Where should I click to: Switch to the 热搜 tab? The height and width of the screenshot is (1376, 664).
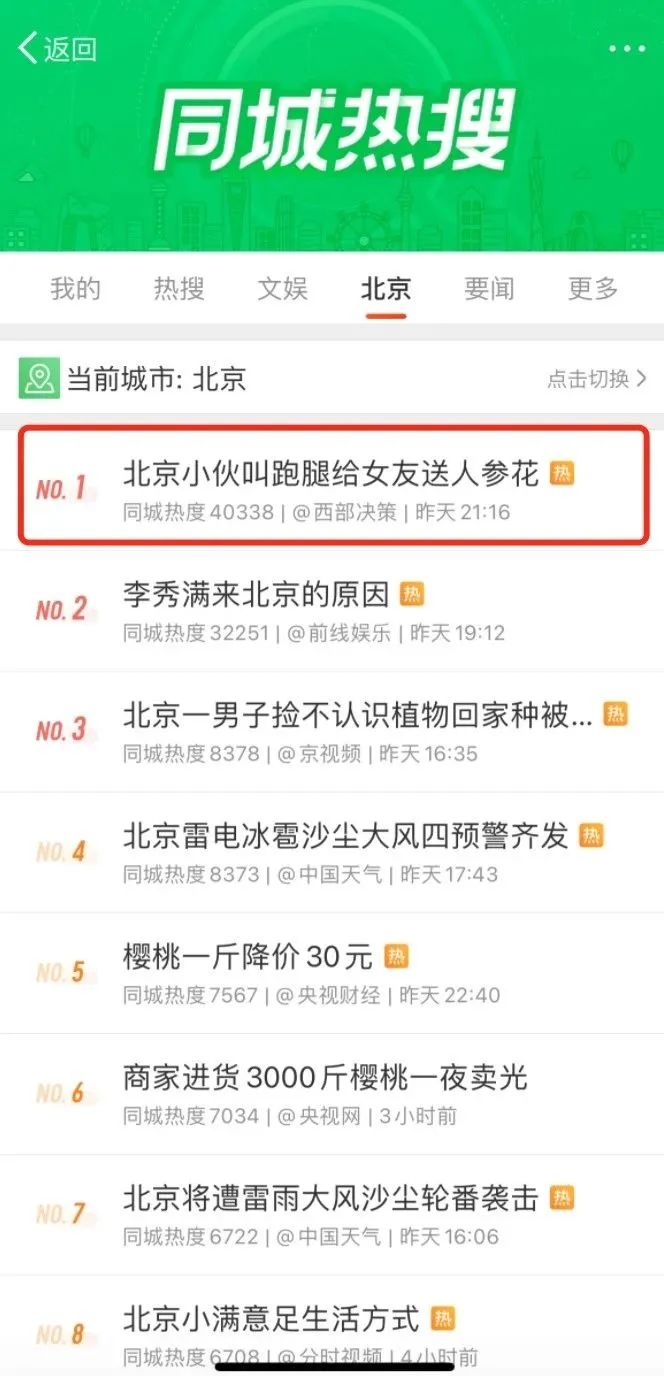tap(179, 289)
